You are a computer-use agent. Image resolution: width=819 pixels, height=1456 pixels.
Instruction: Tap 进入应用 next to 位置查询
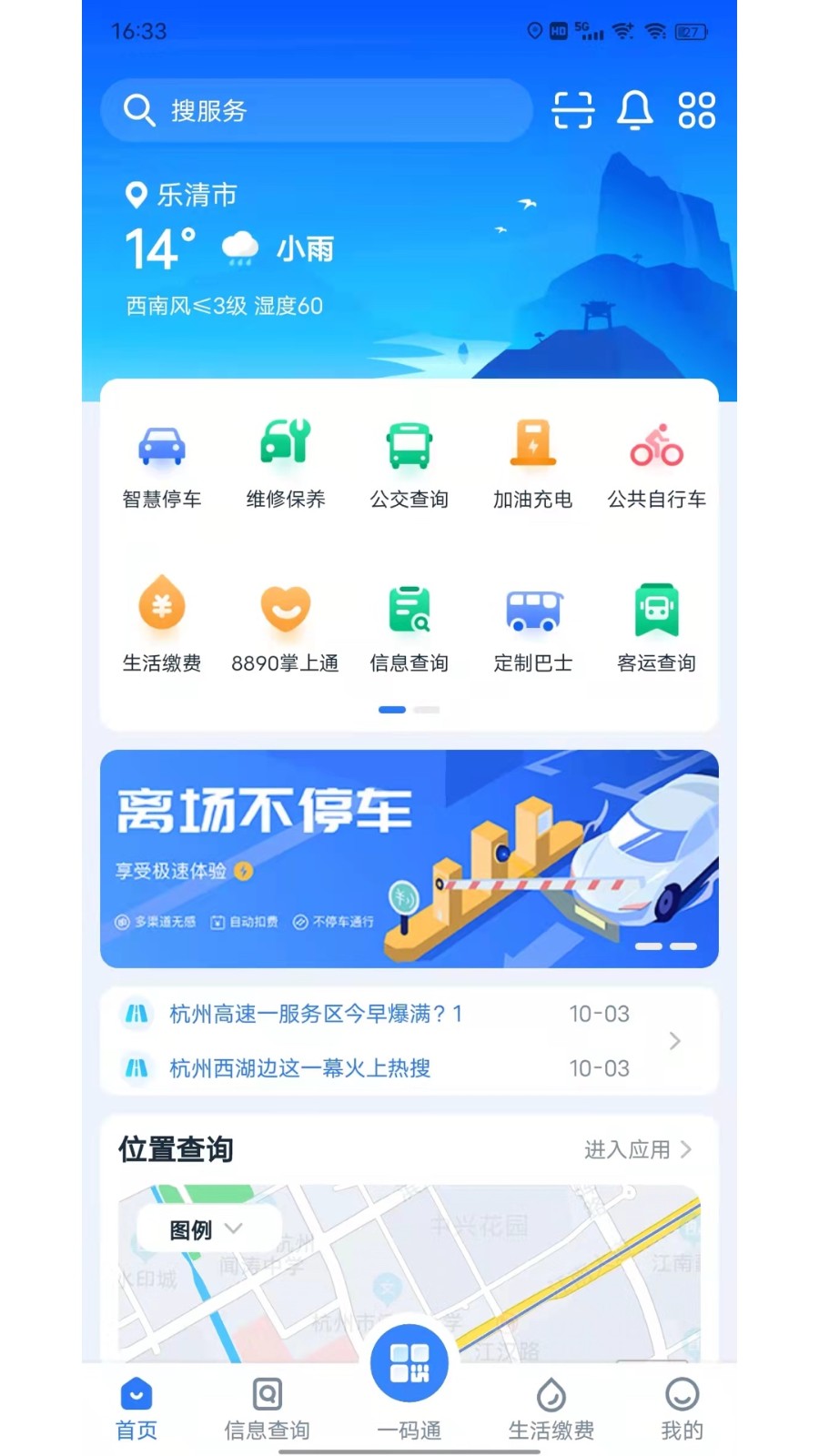pyautogui.click(x=637, y=1149)
